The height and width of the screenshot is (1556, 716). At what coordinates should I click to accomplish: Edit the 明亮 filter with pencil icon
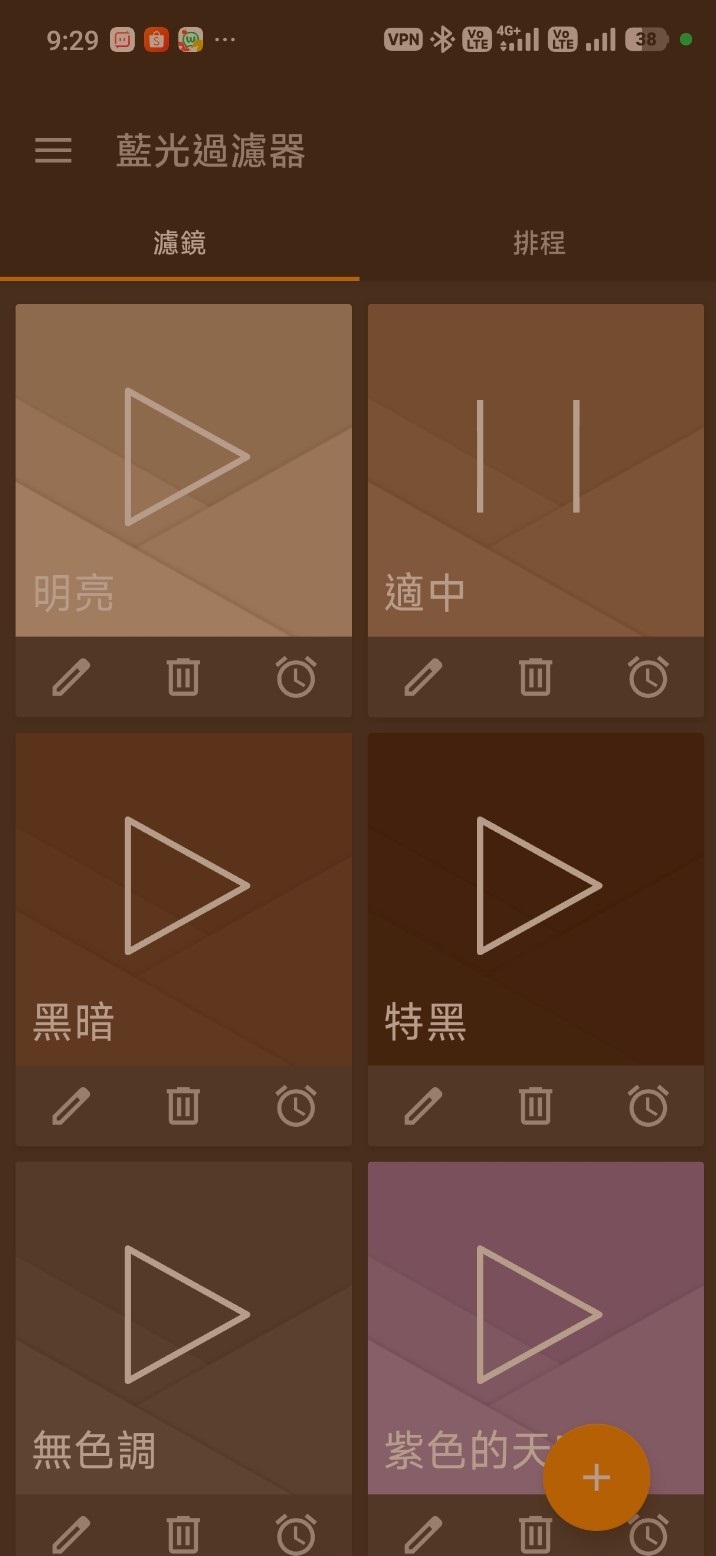tap(71, 678)
